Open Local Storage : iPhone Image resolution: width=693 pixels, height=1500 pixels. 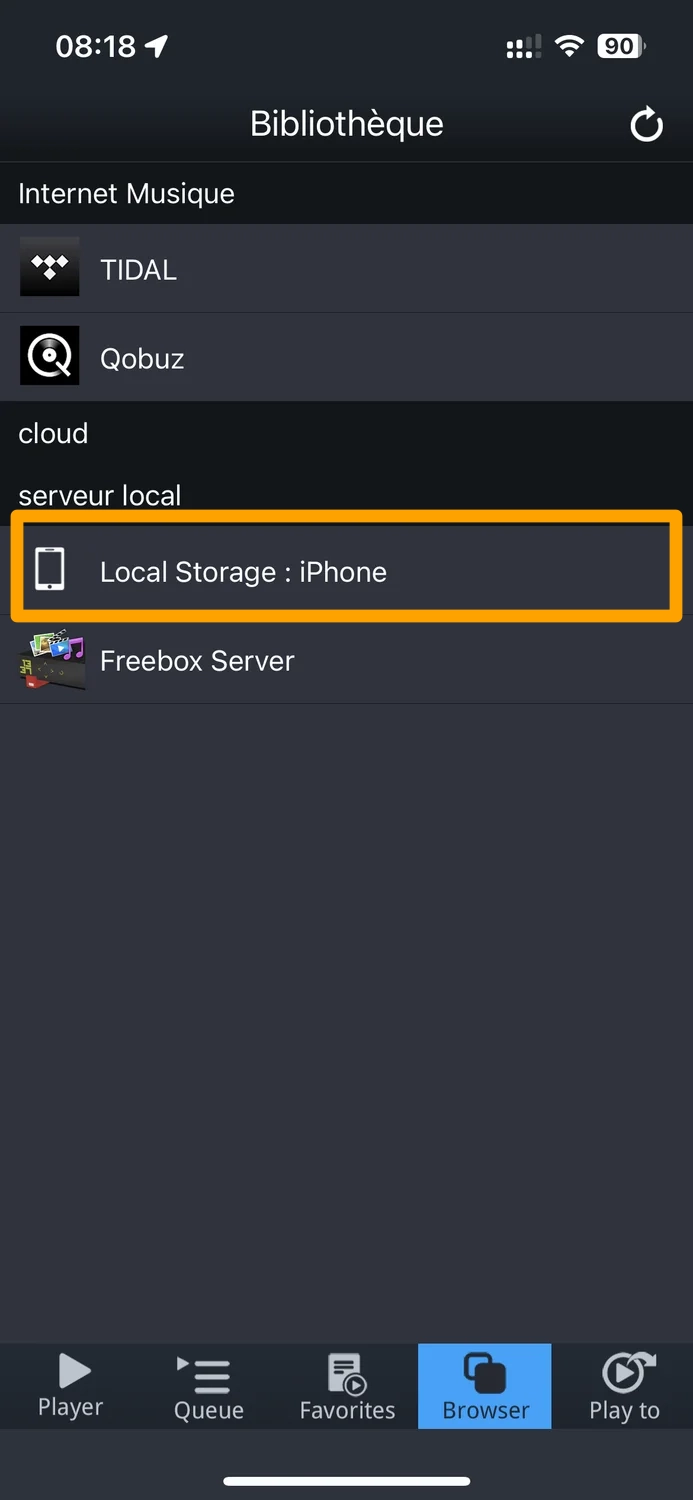click(x=346, y=571)
